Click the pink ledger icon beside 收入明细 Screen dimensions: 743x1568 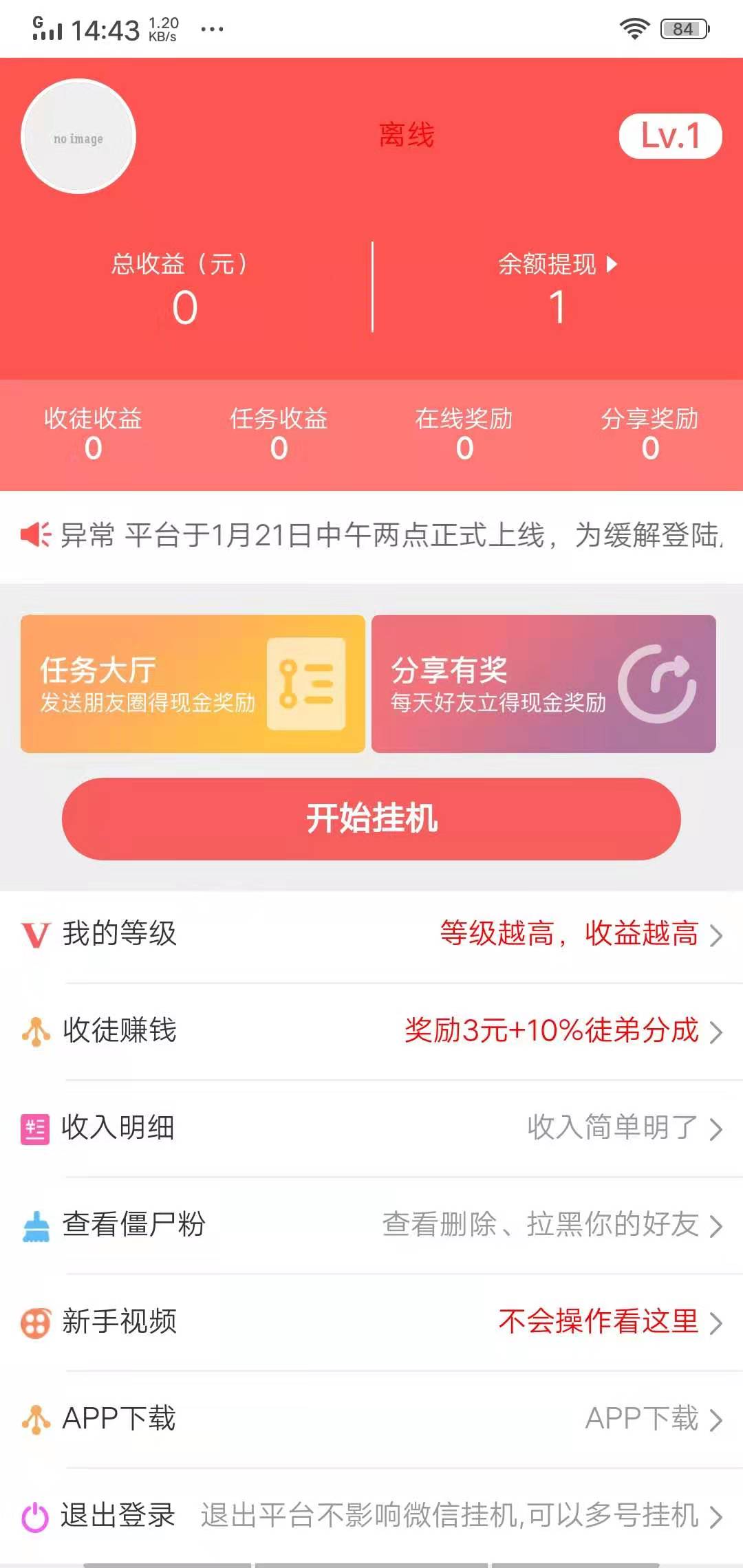coord(34,1128)
